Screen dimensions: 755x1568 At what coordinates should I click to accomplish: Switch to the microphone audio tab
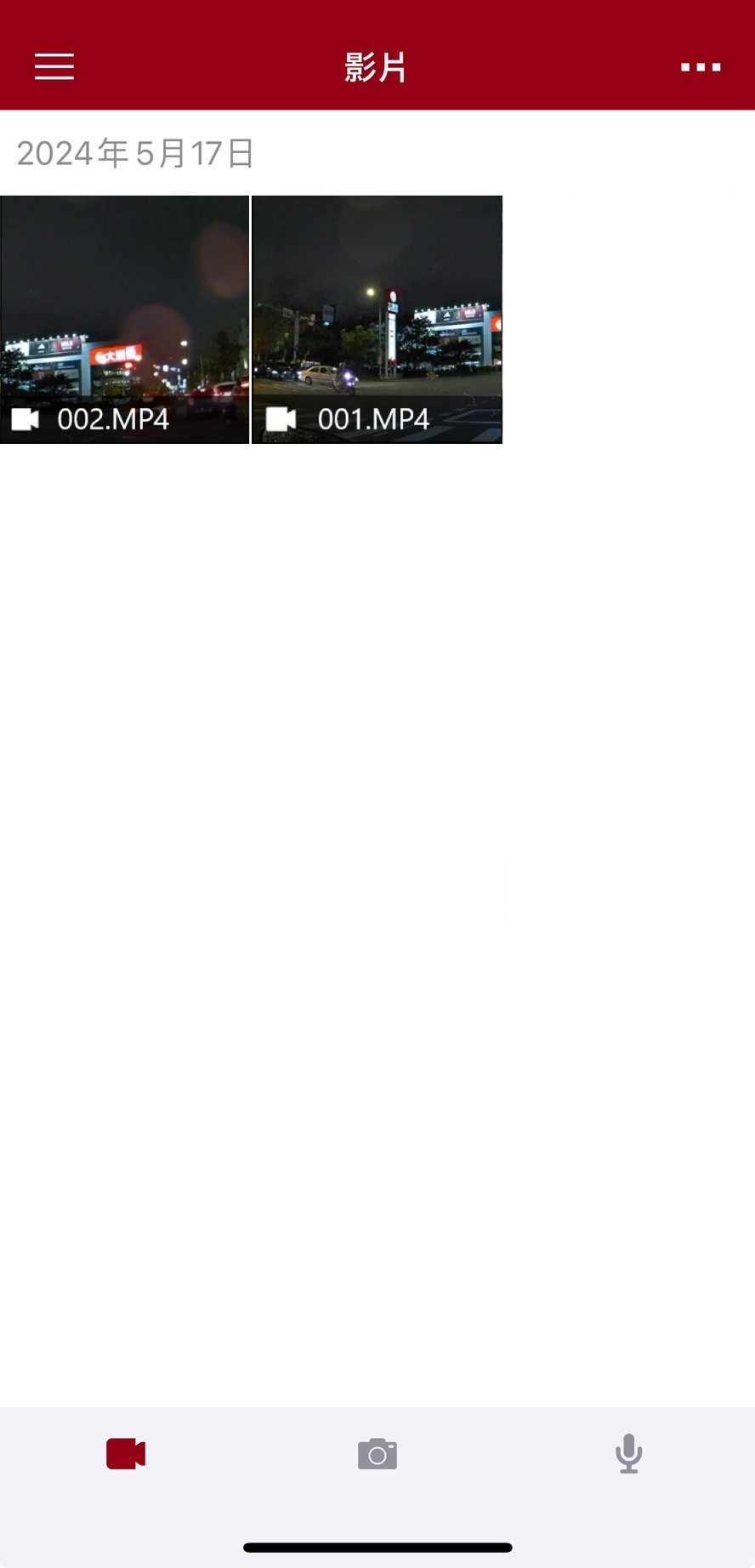tap(629, 1453)
